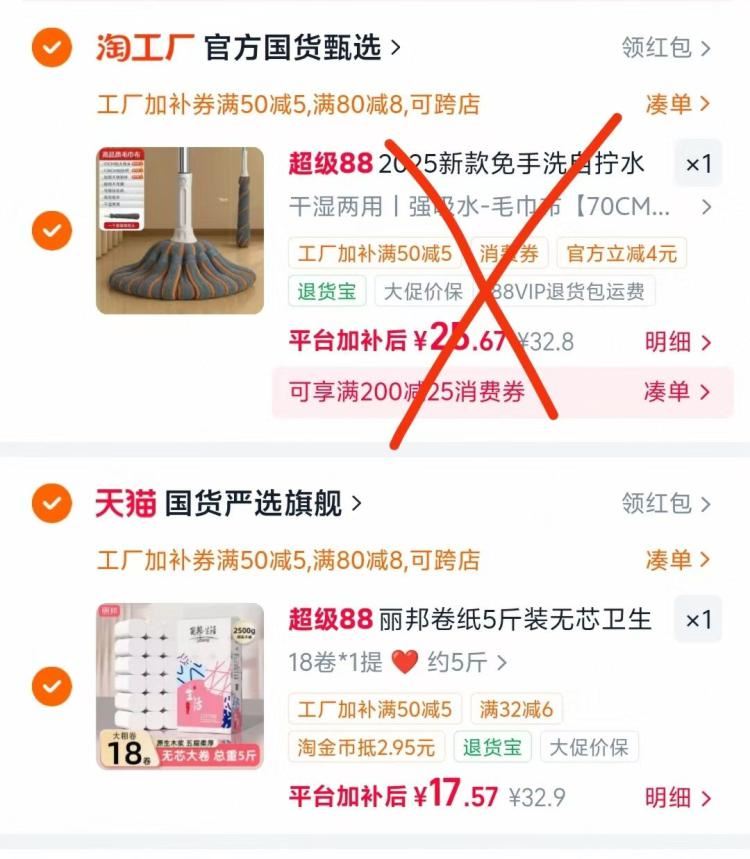Uncheck the 天猫 国货严选旗舰 store checkbox
The width and height of the screenshot is (750, 859).
(52, 503)
